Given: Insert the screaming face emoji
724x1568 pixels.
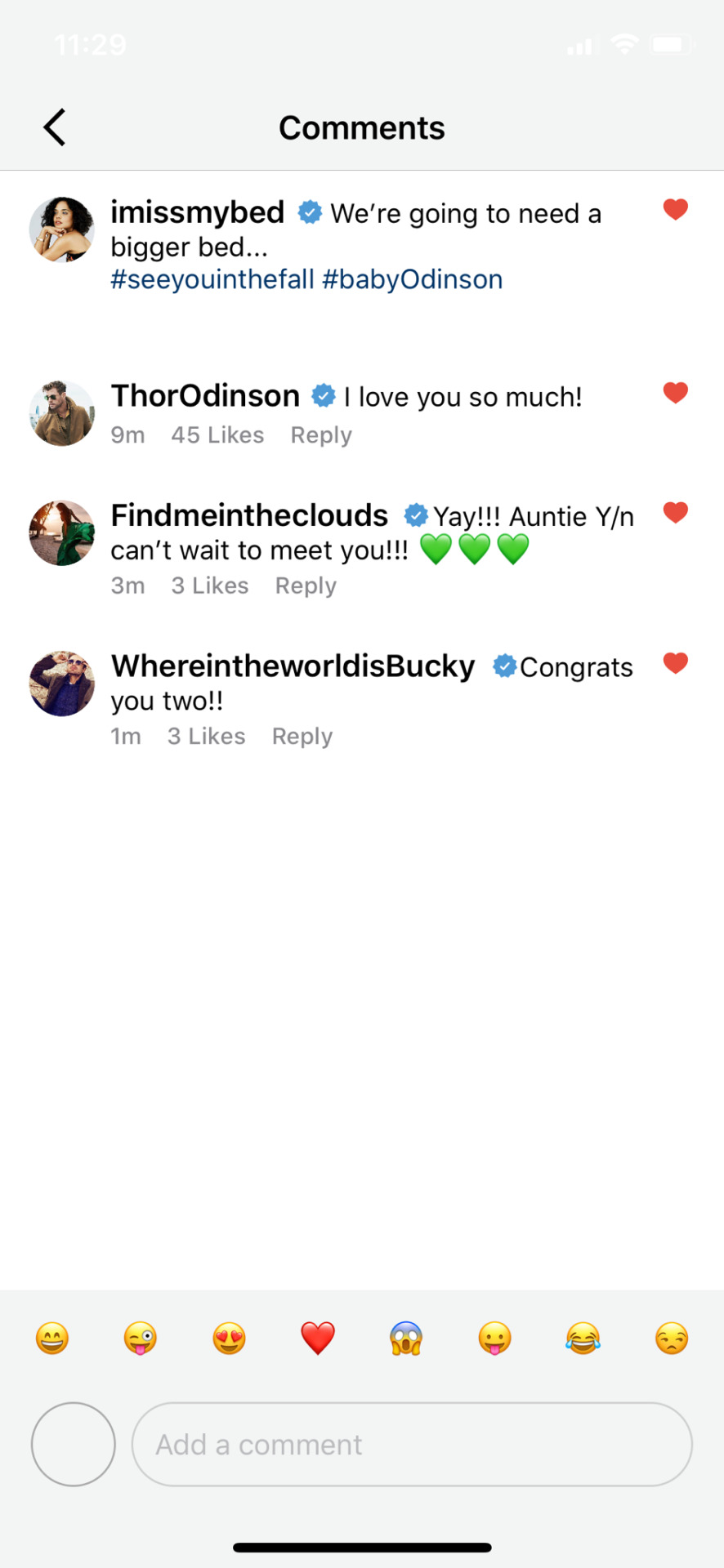Looking at the screenshot, I should click(406, 1339).
